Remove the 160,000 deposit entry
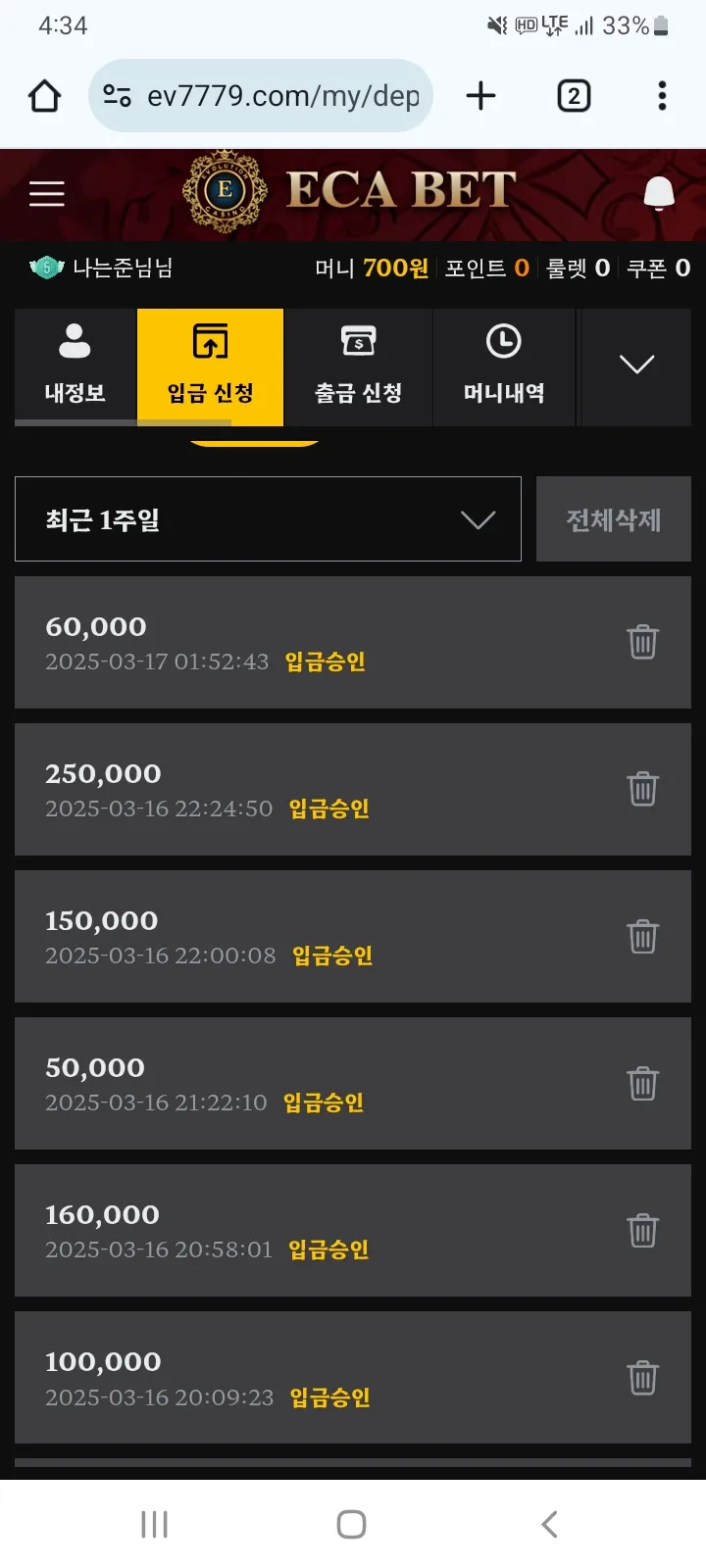Viewport: 706px width, 1568px height. (642, 1230)
